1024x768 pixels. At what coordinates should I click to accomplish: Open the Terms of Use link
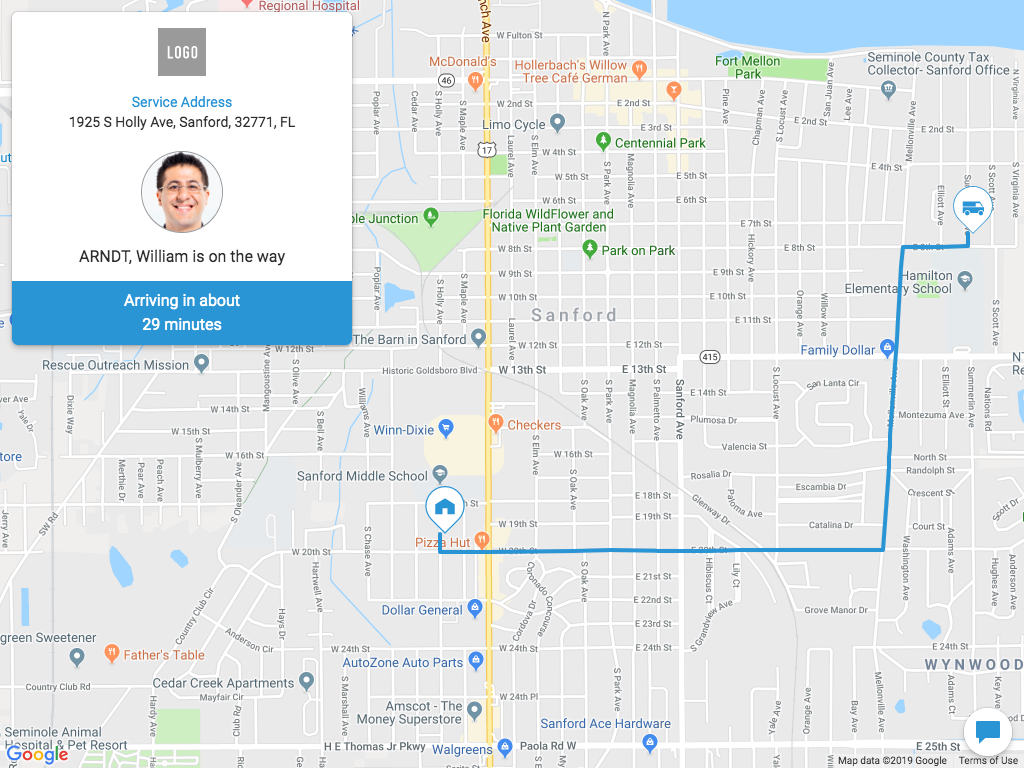tap(987, 761)
